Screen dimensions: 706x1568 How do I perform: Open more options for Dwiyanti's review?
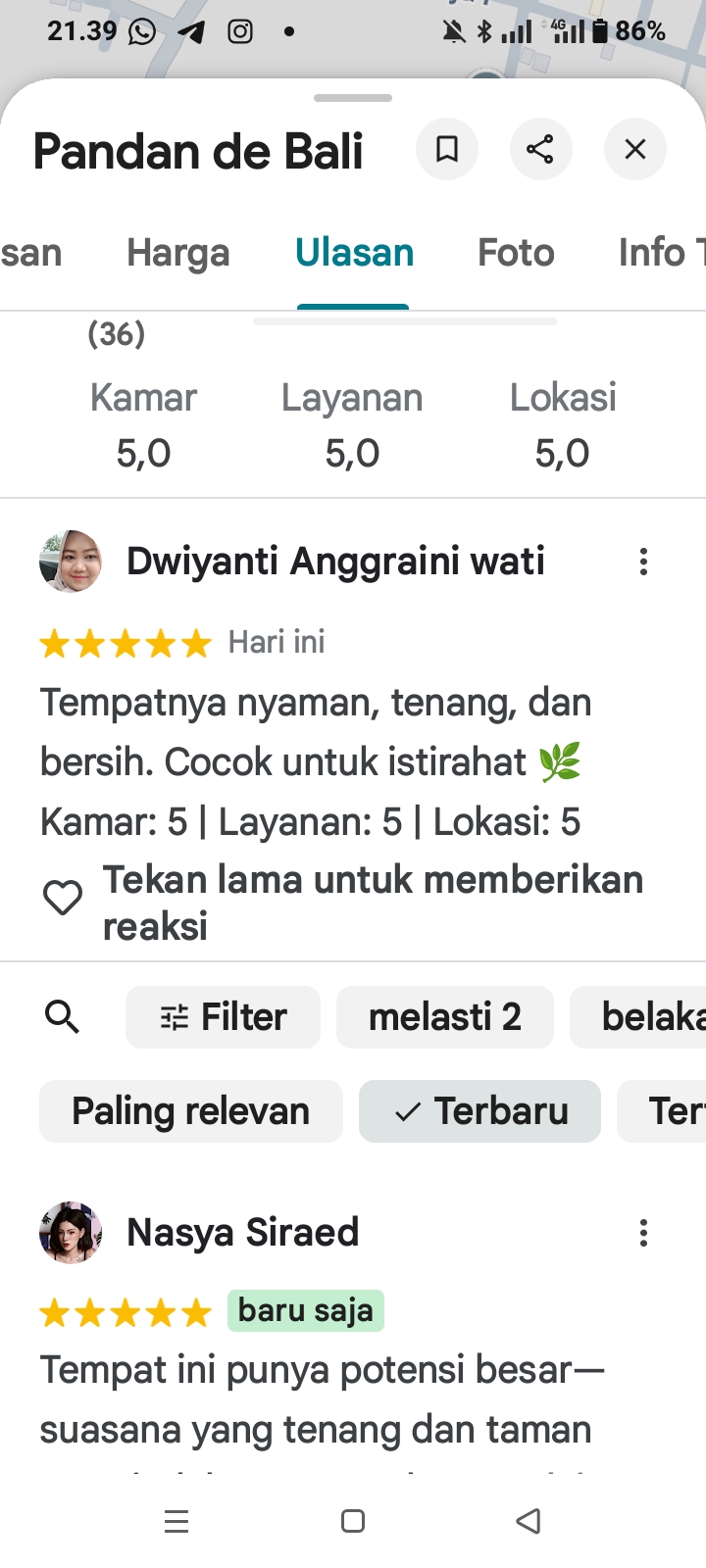click(x=643, y=562)
